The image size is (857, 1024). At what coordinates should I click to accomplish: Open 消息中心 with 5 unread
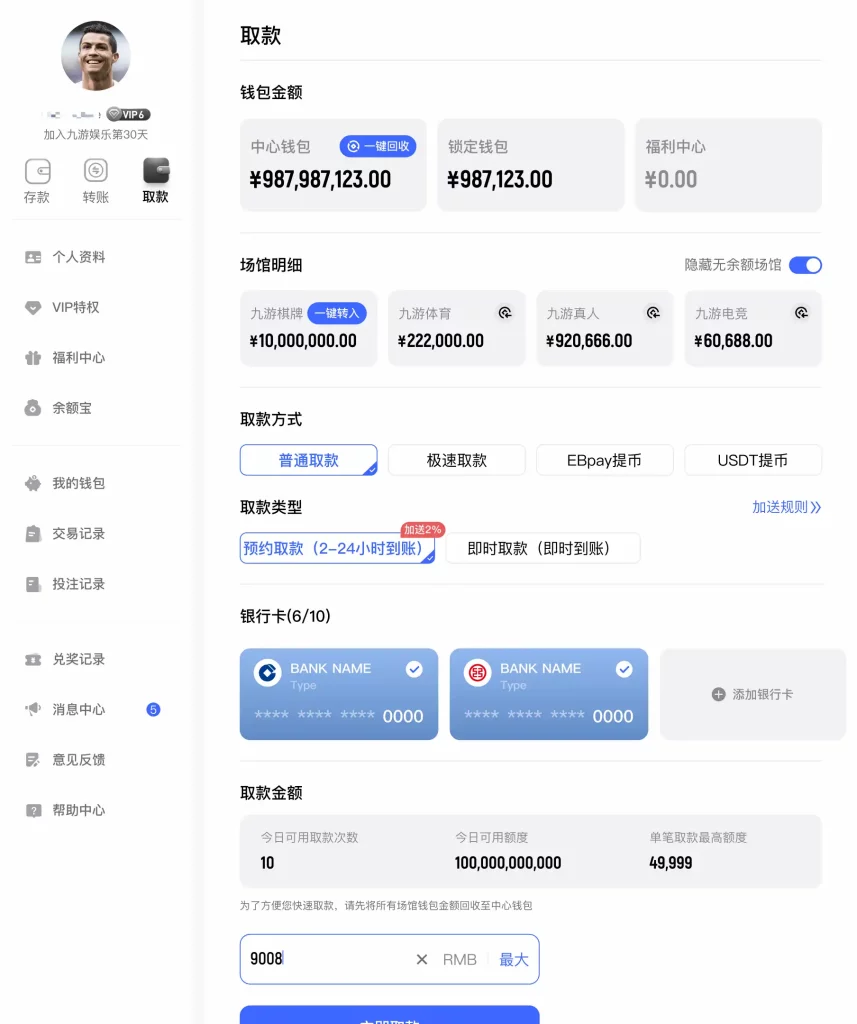pos(78,710)
